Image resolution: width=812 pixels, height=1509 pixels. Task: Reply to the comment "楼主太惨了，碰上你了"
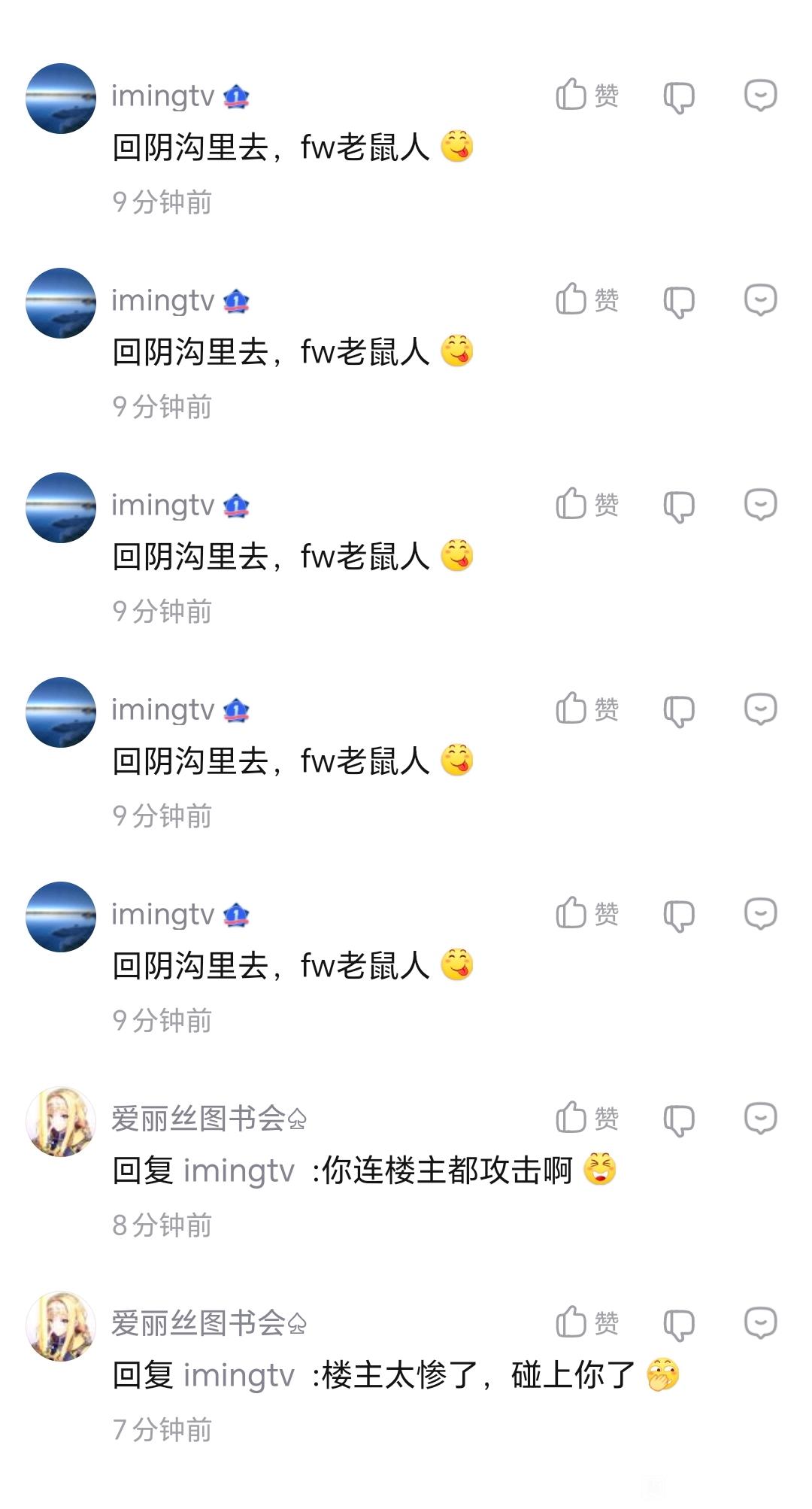pyautogui.click(x=760, y=1322)
